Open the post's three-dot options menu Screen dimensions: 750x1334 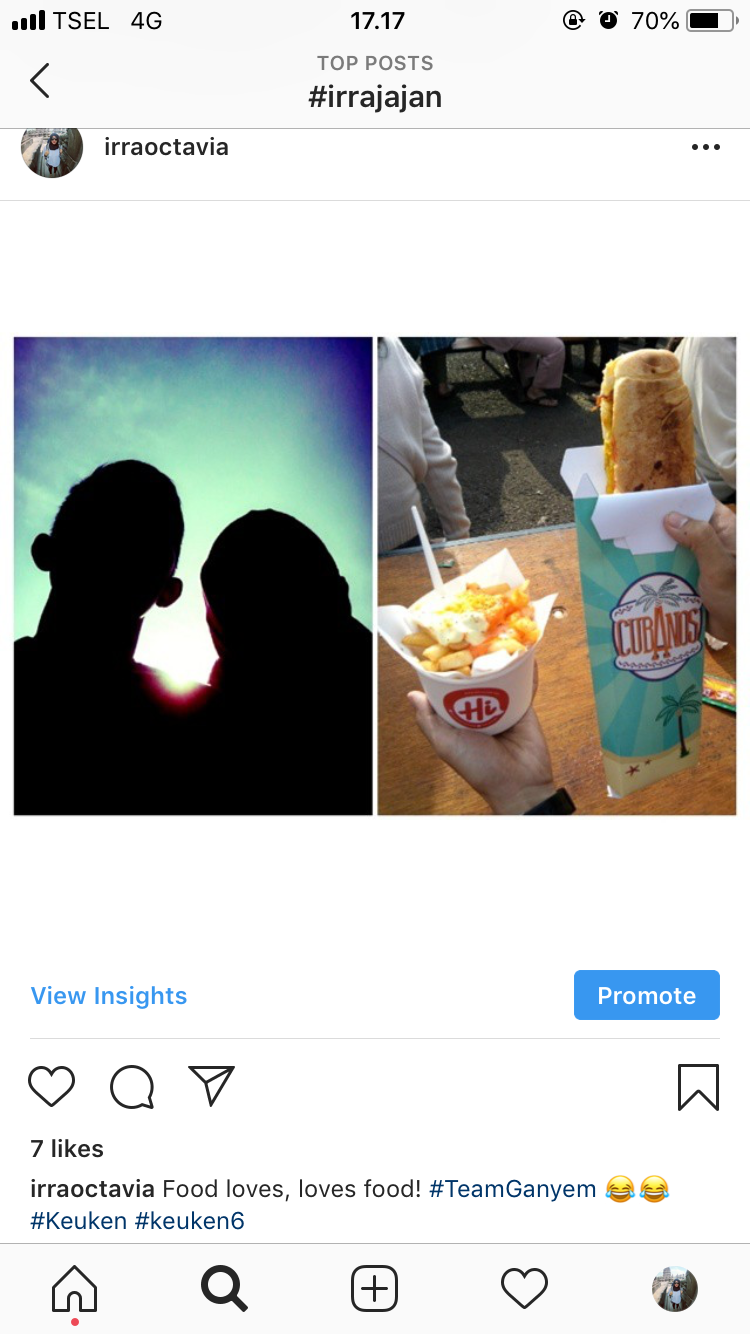pyautogui.click(x=705, y=147)
